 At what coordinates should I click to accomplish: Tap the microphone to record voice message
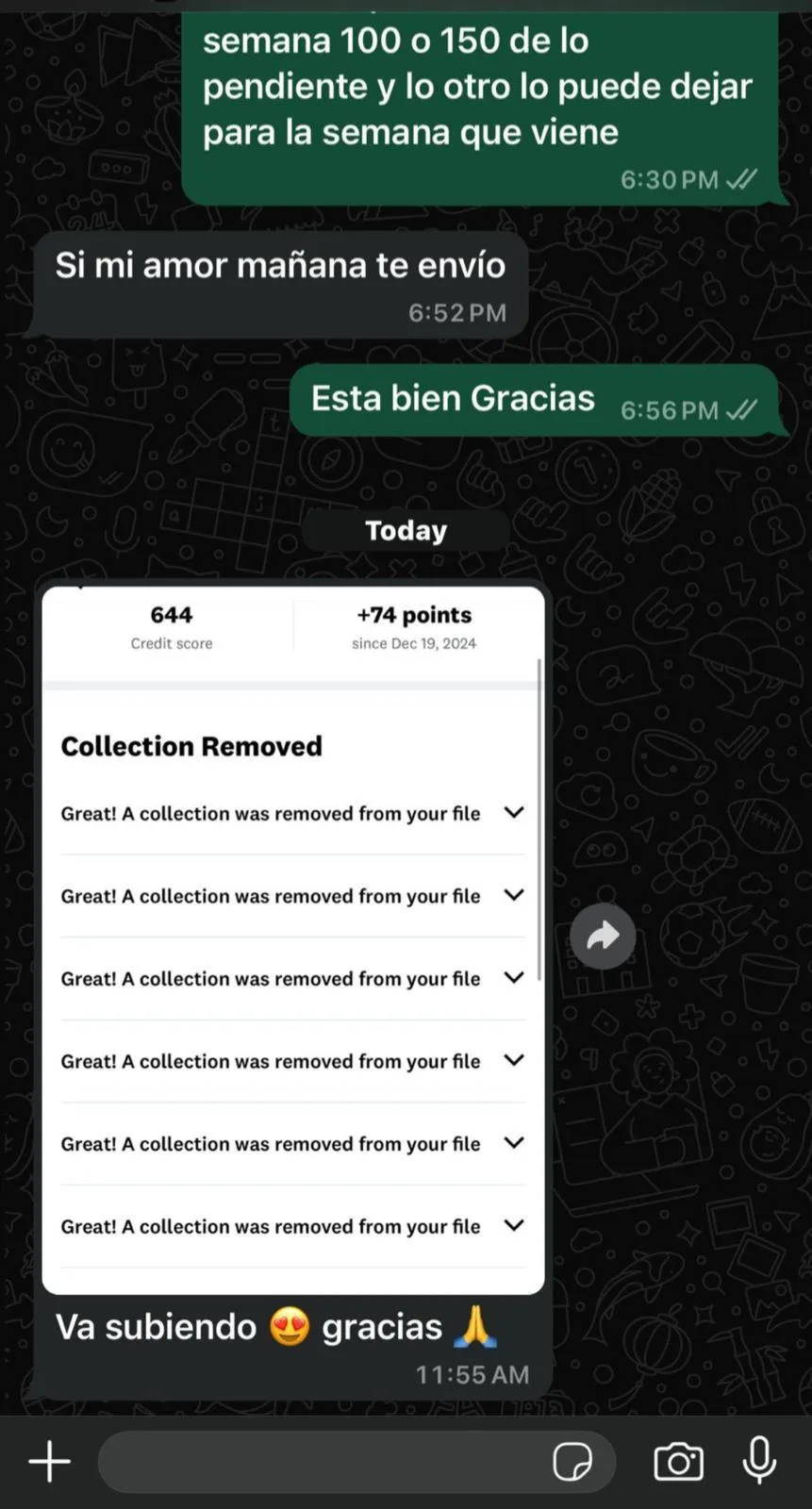point(759,1461)
